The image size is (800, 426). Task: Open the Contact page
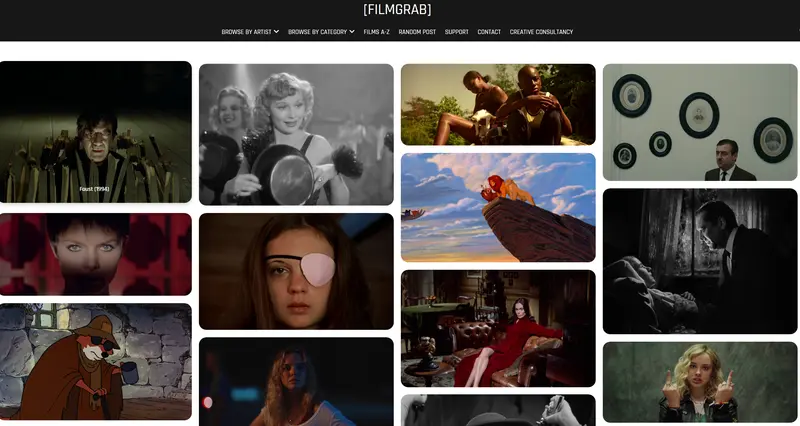tap(489, 32)
